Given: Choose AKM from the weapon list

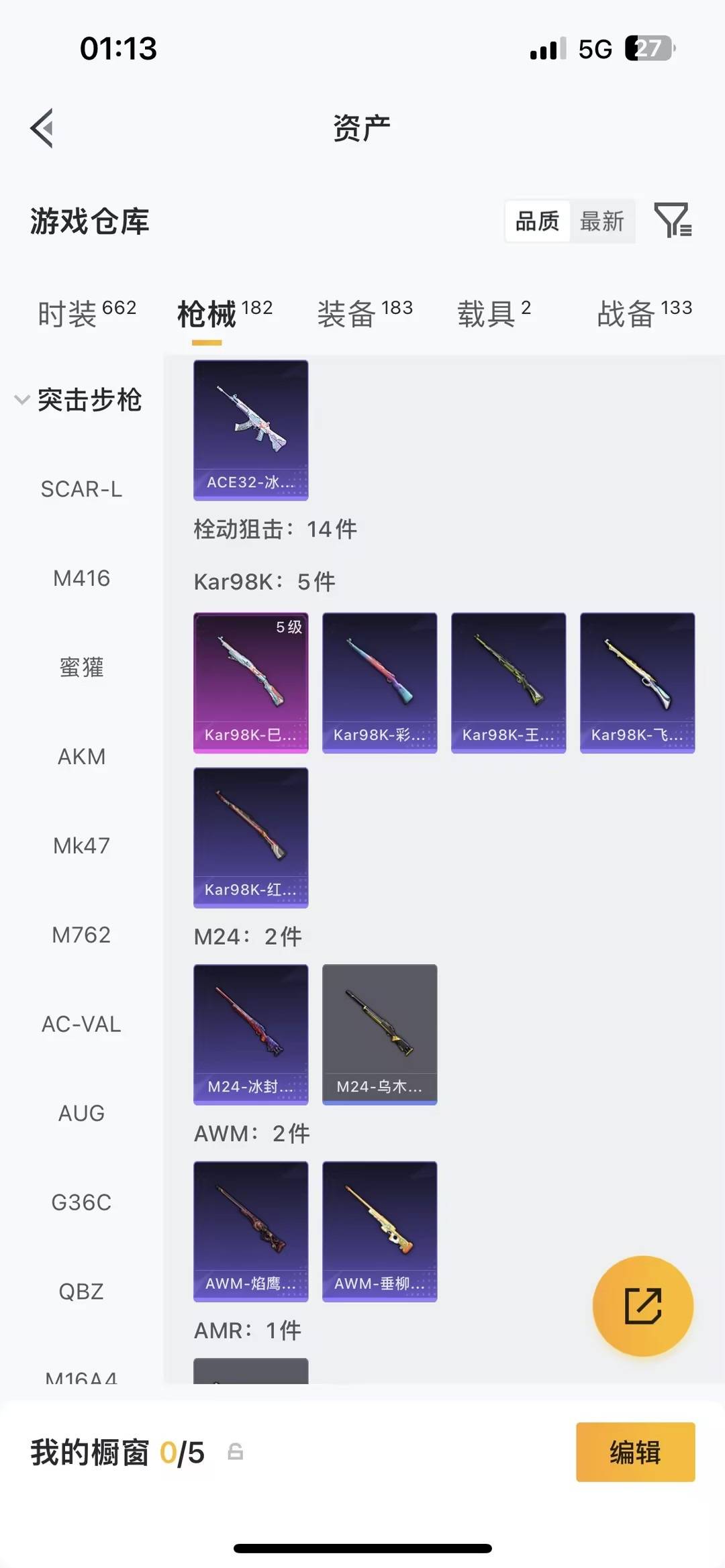Looking at the screenshot, I should (x=82, y=756).
